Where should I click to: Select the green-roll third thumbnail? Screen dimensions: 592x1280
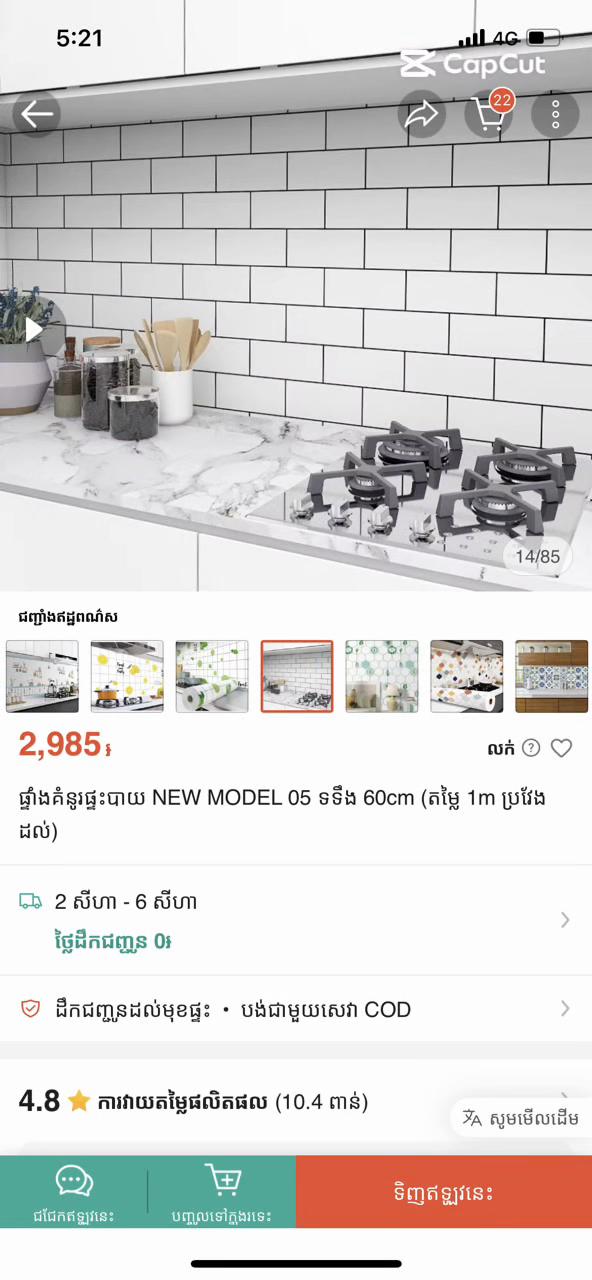(212, 677)
